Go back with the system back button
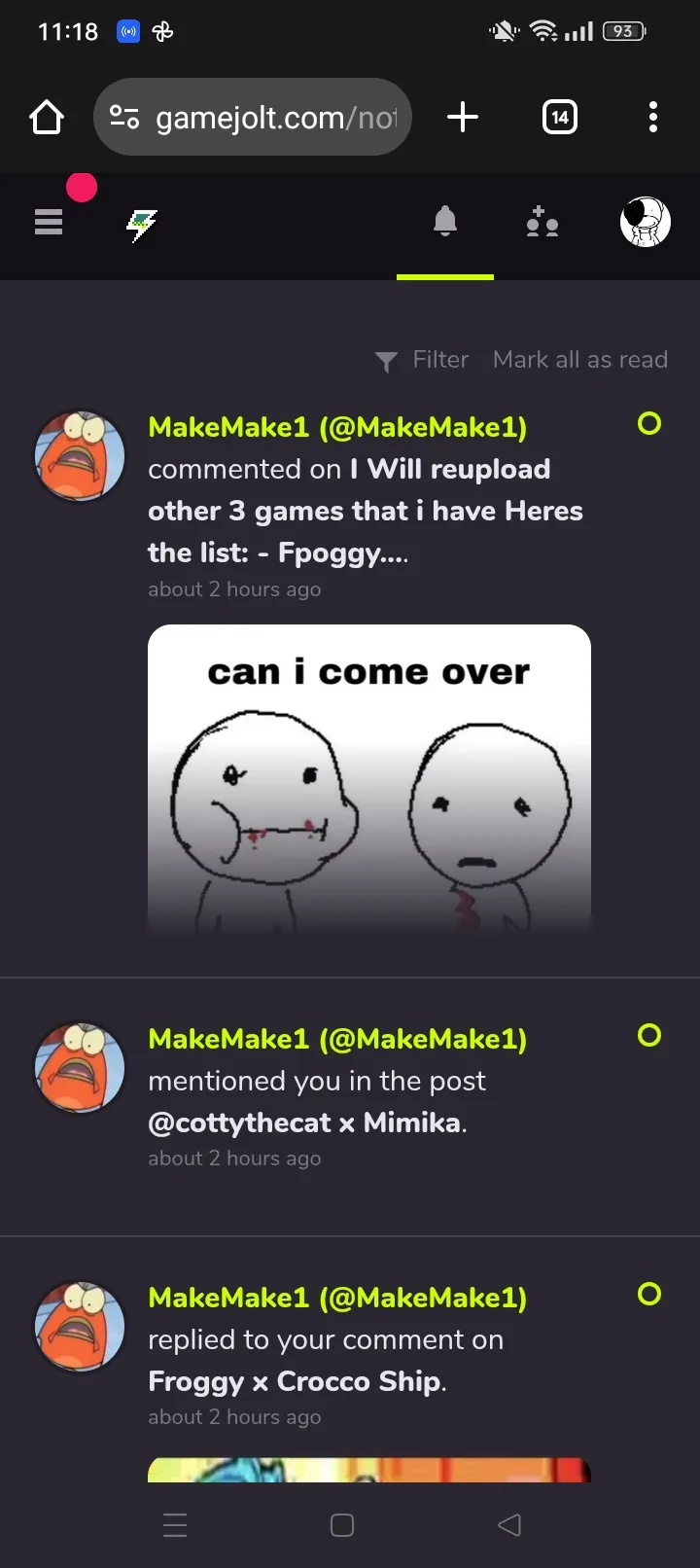700x1568 pixels. click(509, 1525)
